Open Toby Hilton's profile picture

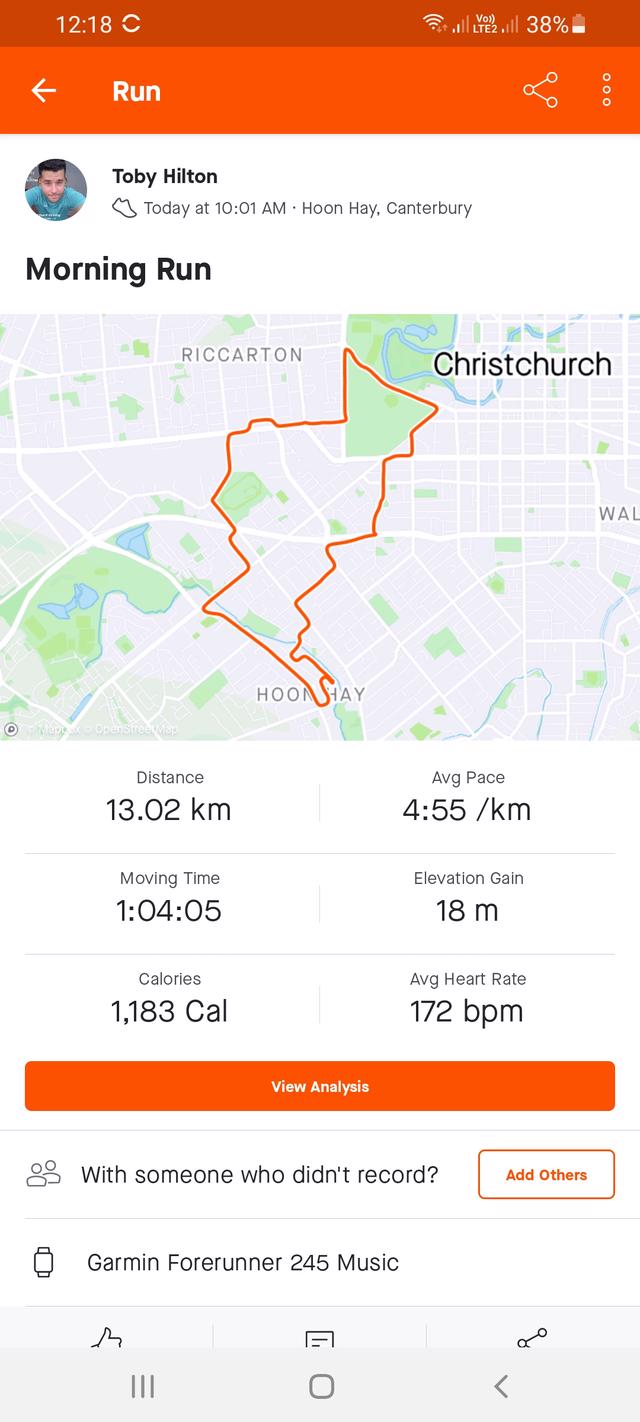(56, 190)
